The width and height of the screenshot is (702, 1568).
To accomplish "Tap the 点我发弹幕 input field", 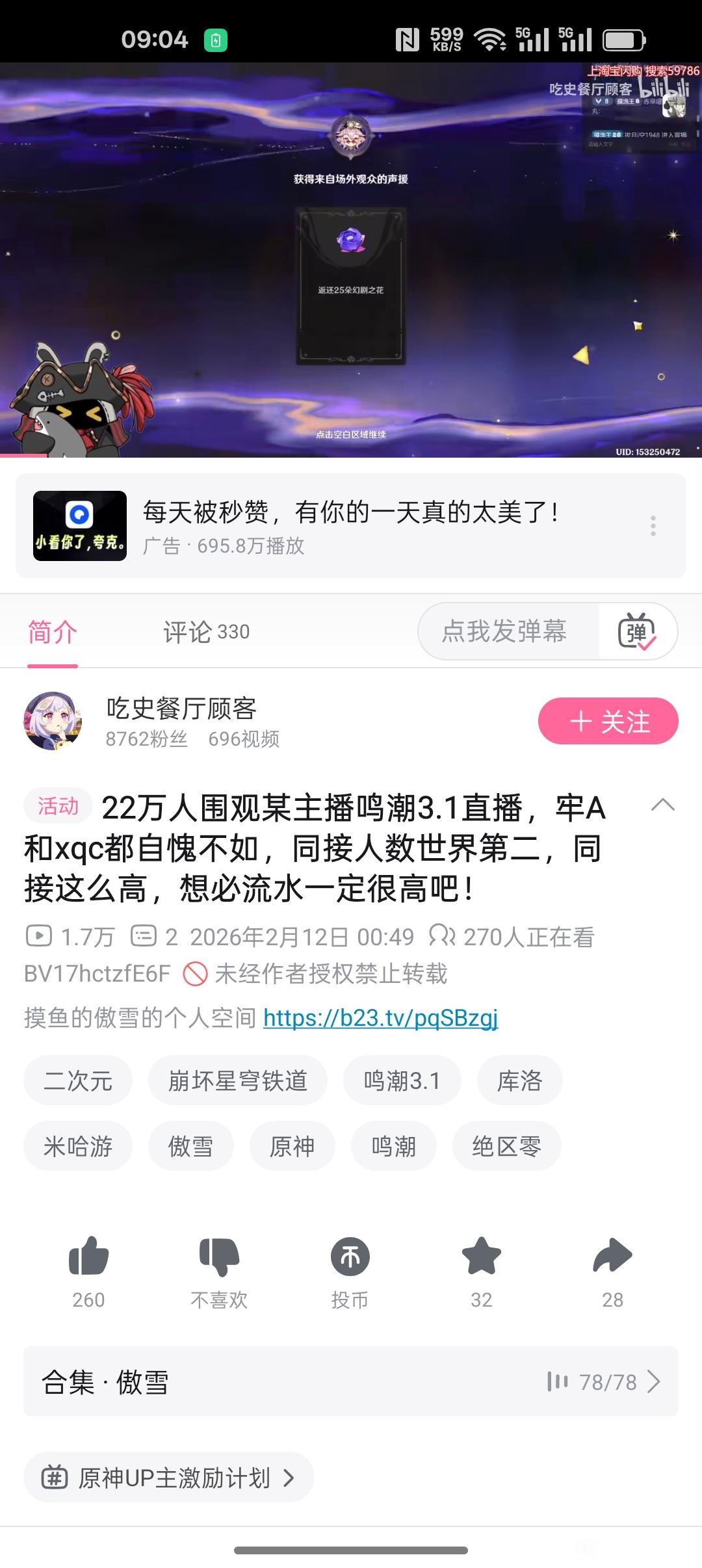I will (504, 631).
